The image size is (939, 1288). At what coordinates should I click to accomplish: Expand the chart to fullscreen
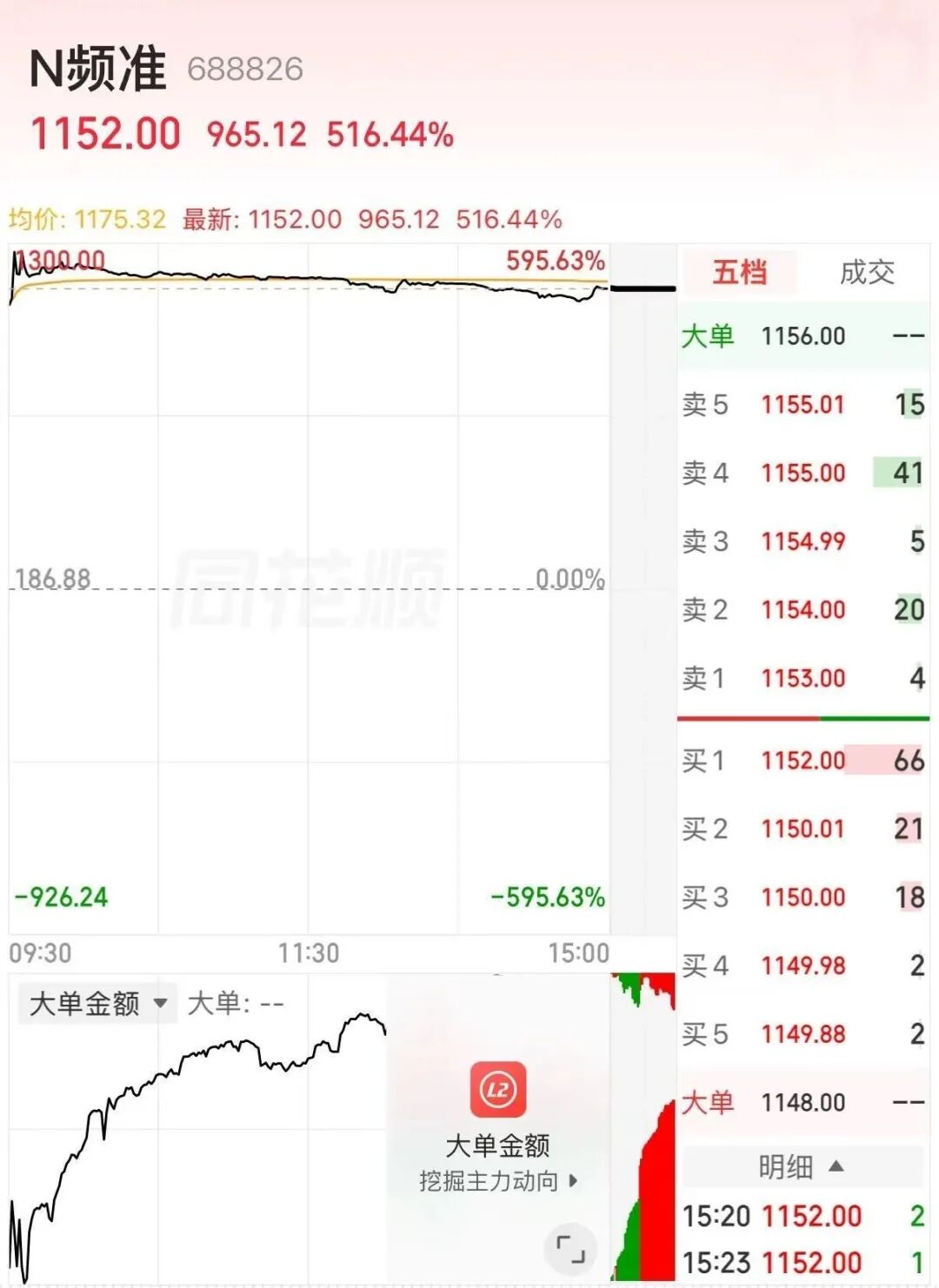tap(570, 1248)
